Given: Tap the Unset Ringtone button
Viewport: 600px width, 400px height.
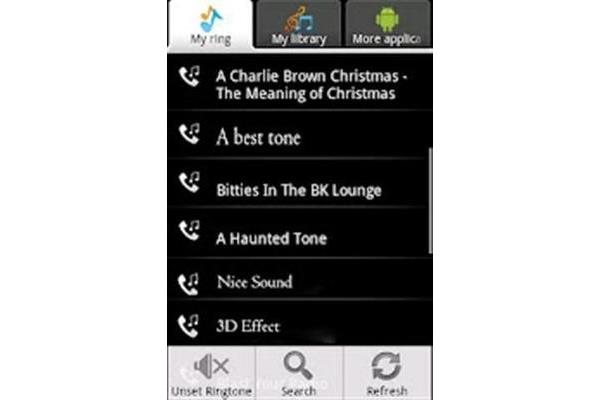Looking at the screenshot, I should [210, 373].
